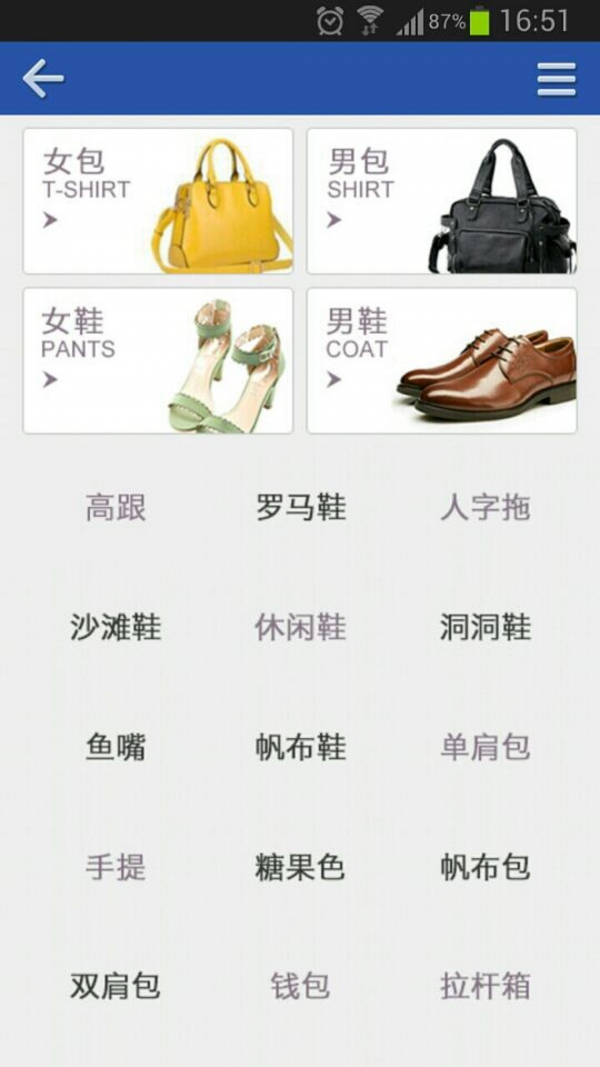Open the 女鞋 category card
The height and width of the screenshot is (1067, 600).
point(158,360)
